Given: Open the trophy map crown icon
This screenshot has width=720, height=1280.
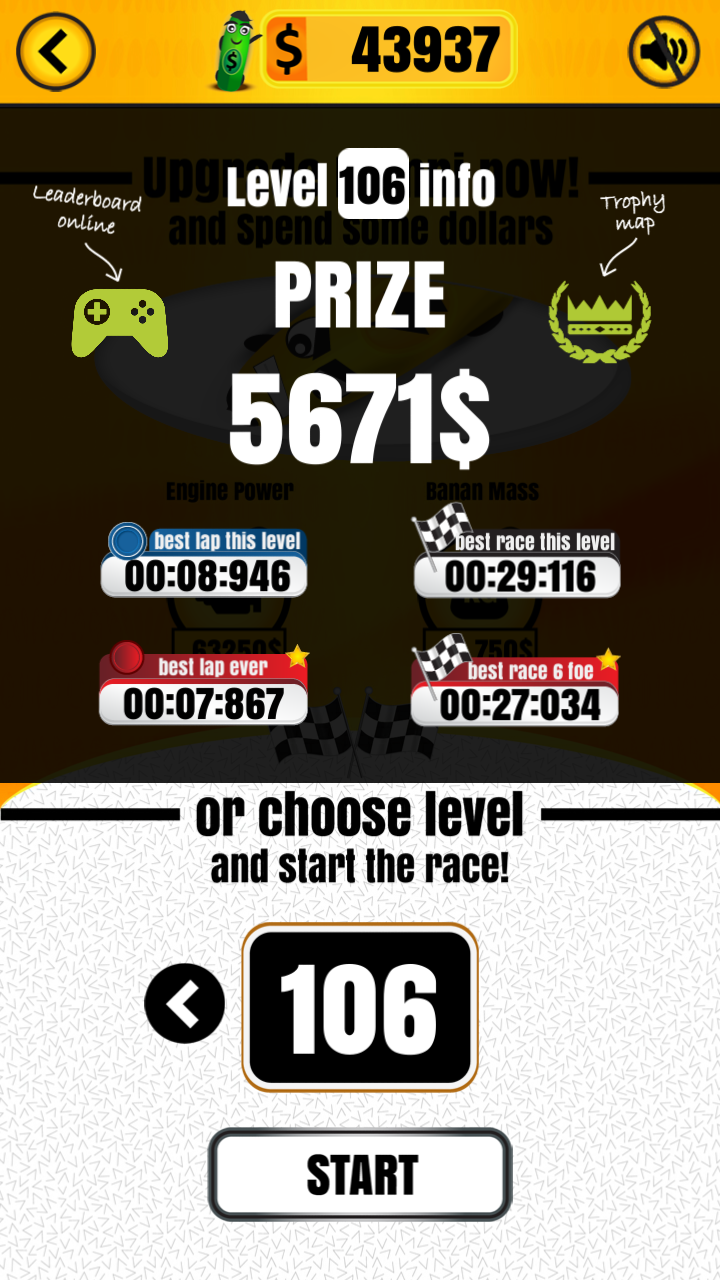Looking at the screenshot, I should tap(600, 322).
